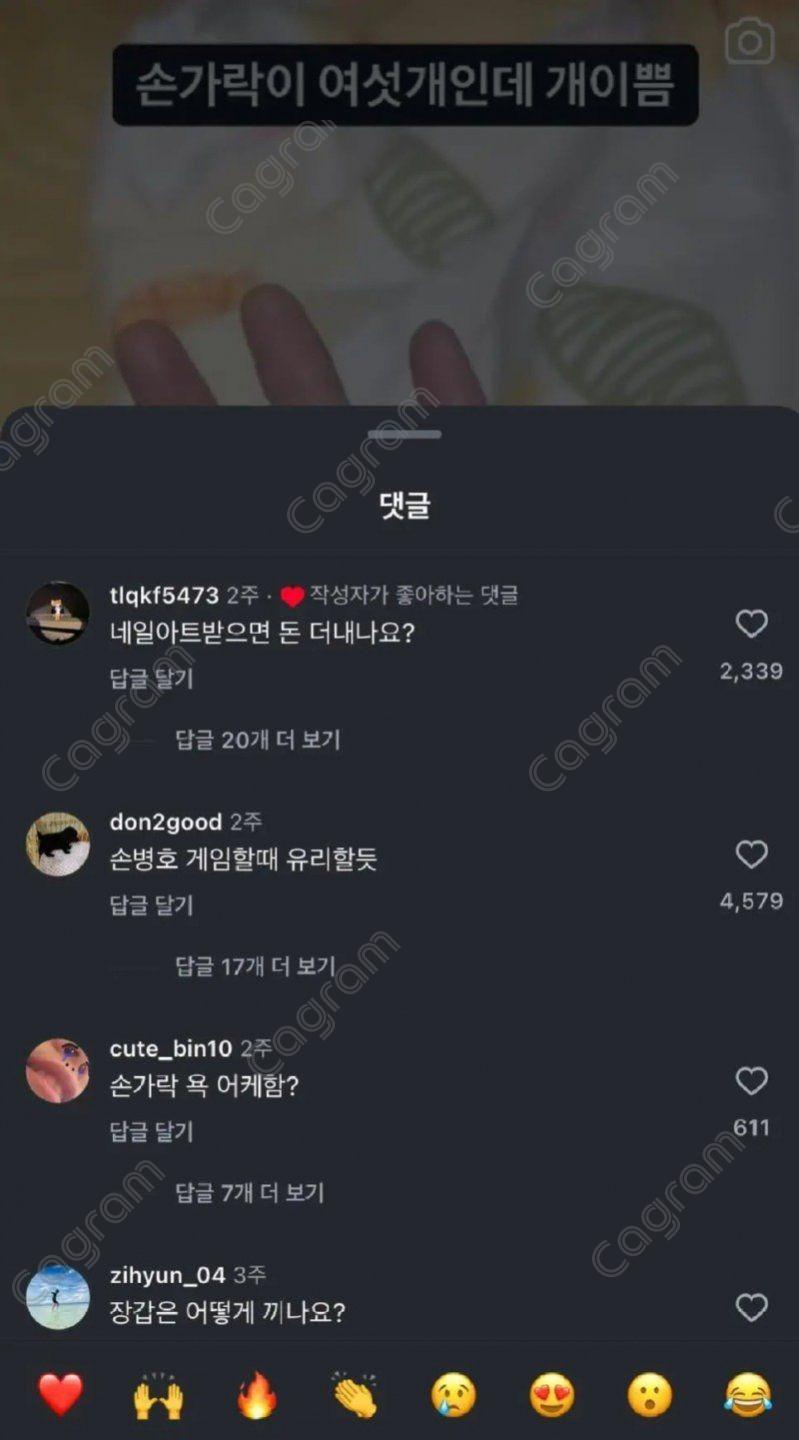
Task: Like tlqkf5473's comment
Action: 751,624
